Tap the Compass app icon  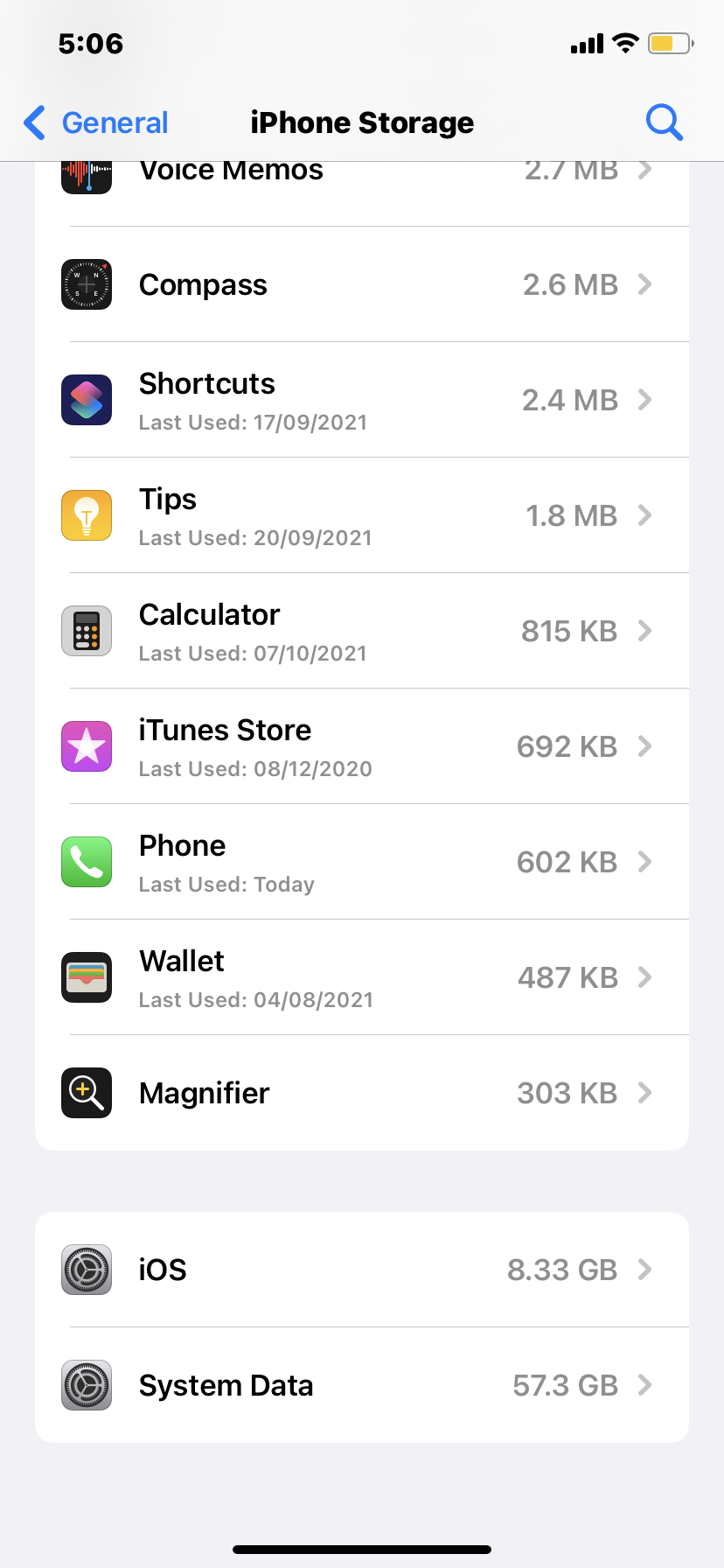tap(87, 284)
